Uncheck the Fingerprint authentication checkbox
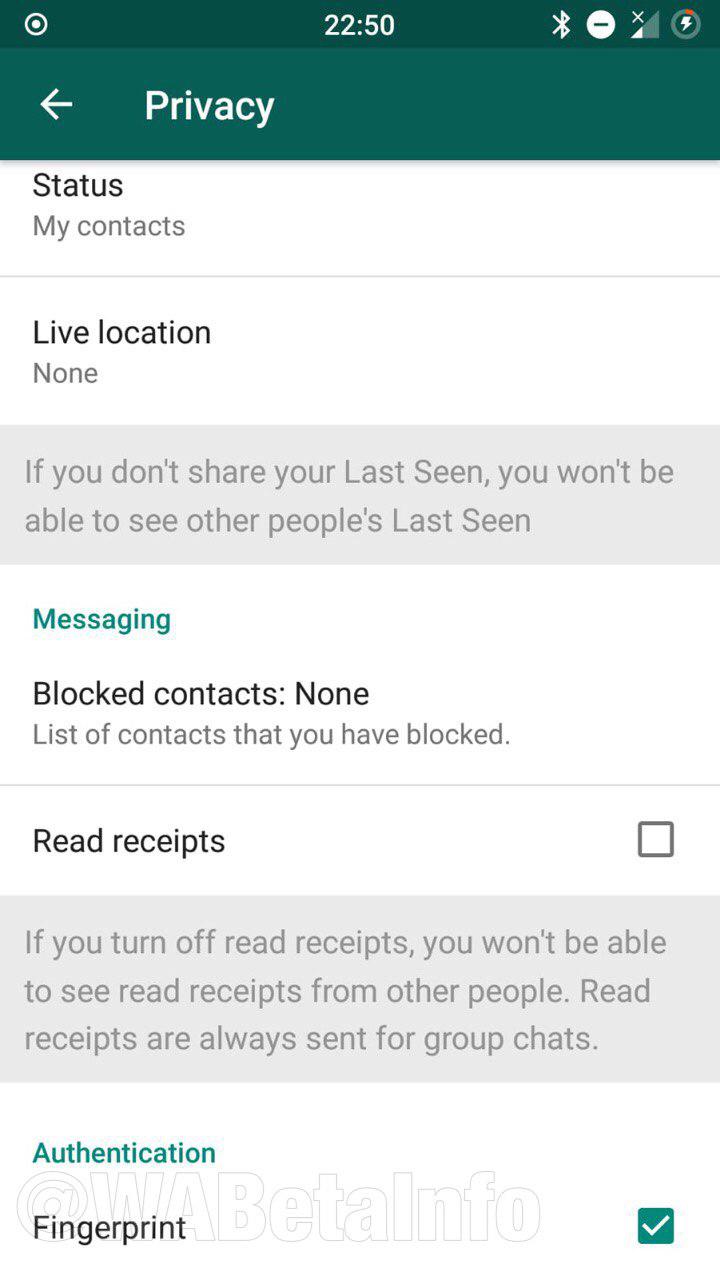The height and width of the screenshot is (1280, 720). (655, 1226)
